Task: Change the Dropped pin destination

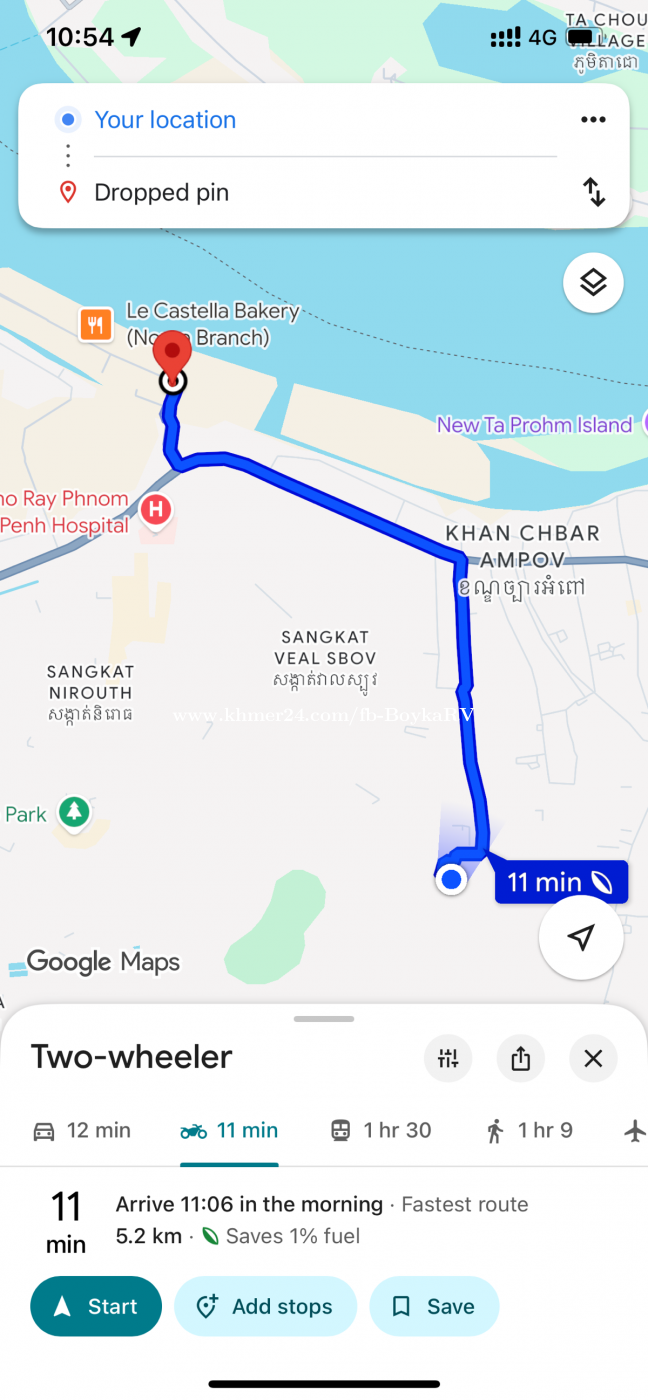Action: click(162, 192)
